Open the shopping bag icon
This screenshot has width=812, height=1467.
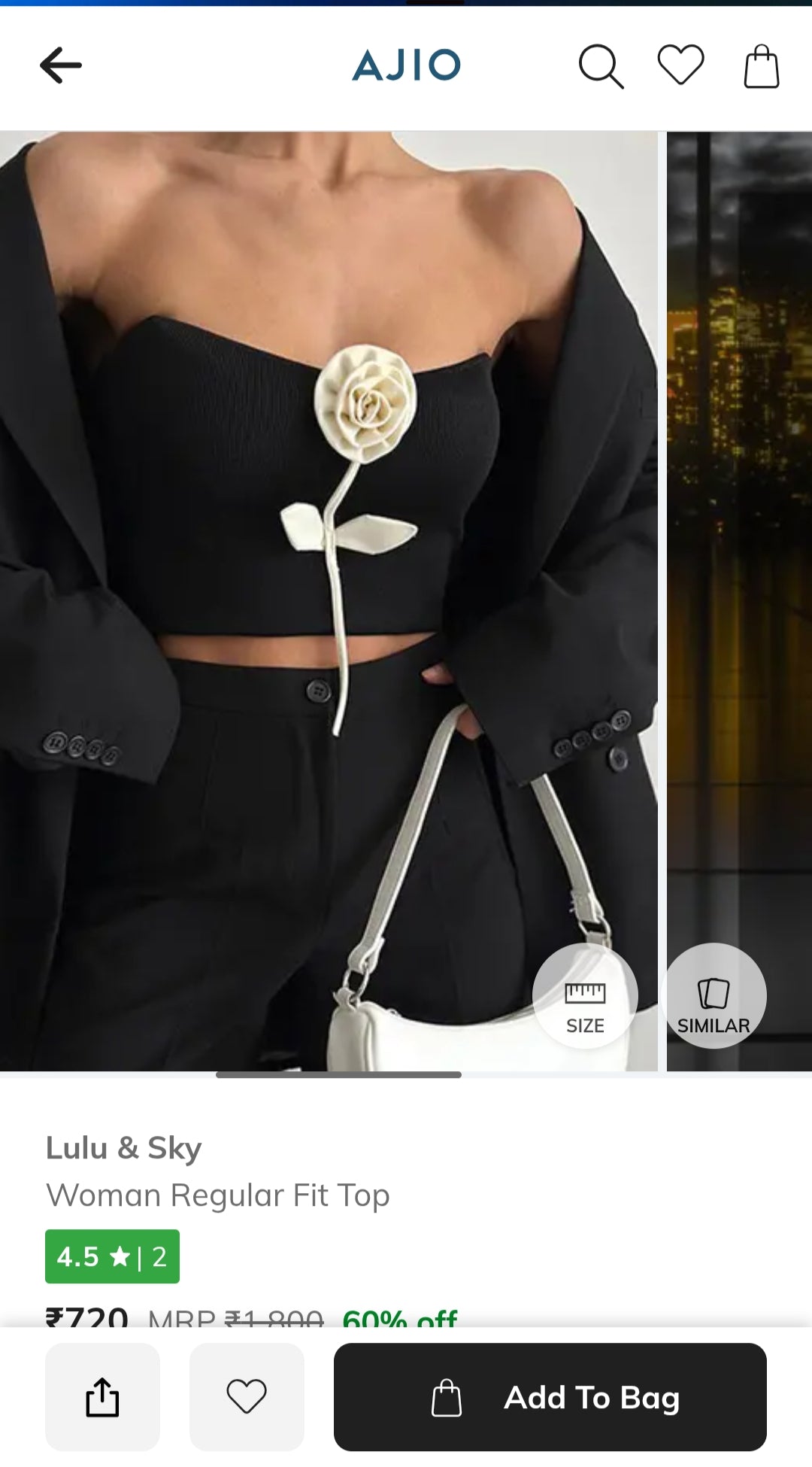pos(761,66)
